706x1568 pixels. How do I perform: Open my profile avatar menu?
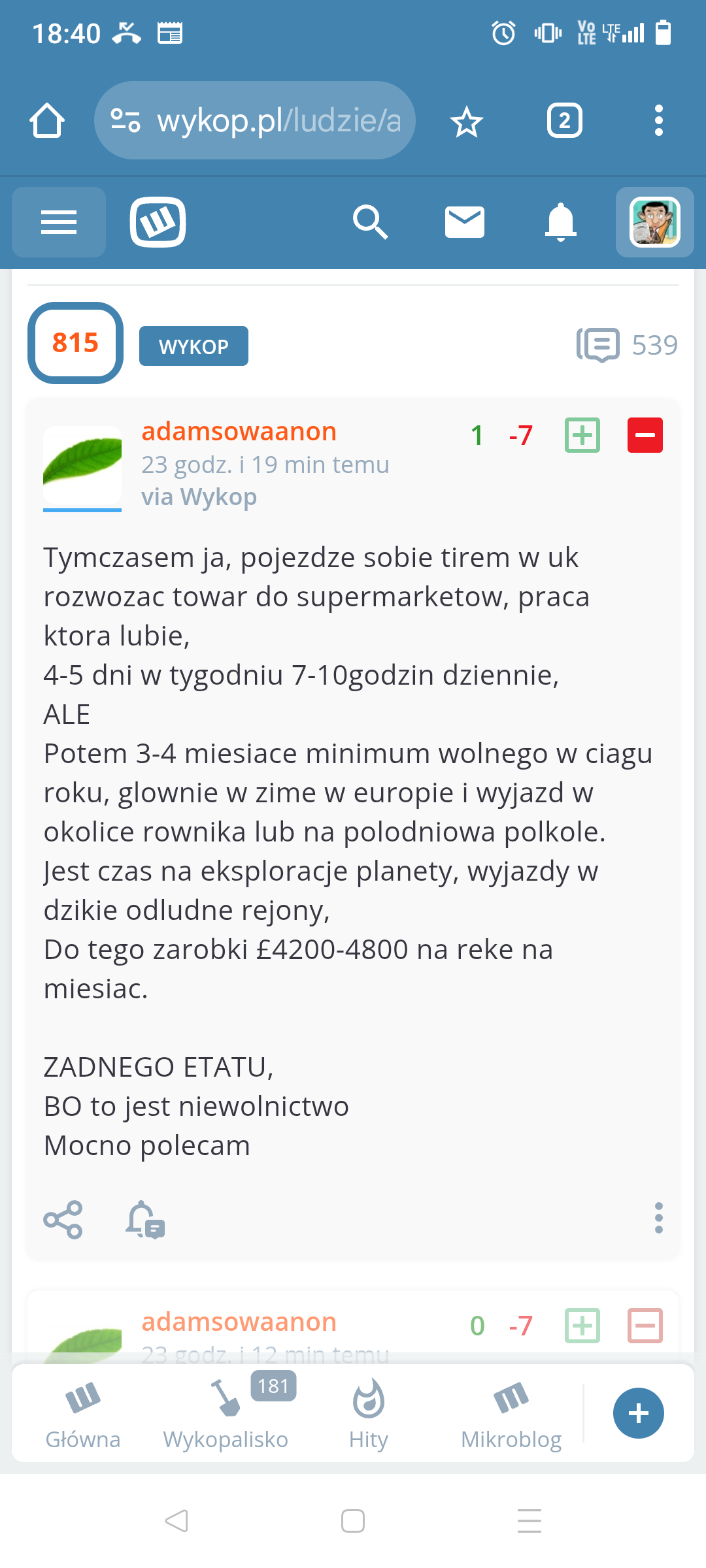coord(654,222)
